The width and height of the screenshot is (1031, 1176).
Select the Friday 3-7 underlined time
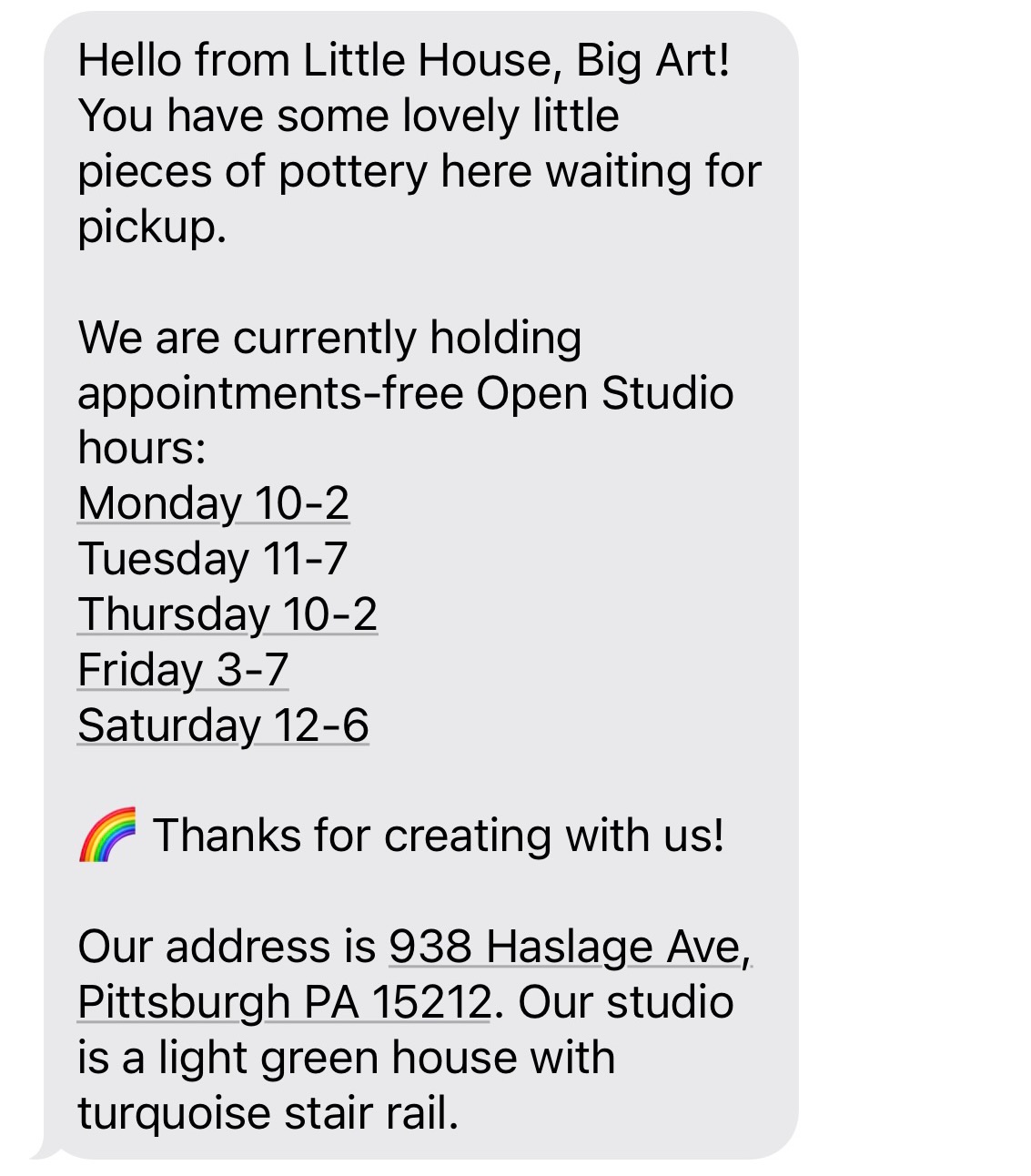pos(183,670)
